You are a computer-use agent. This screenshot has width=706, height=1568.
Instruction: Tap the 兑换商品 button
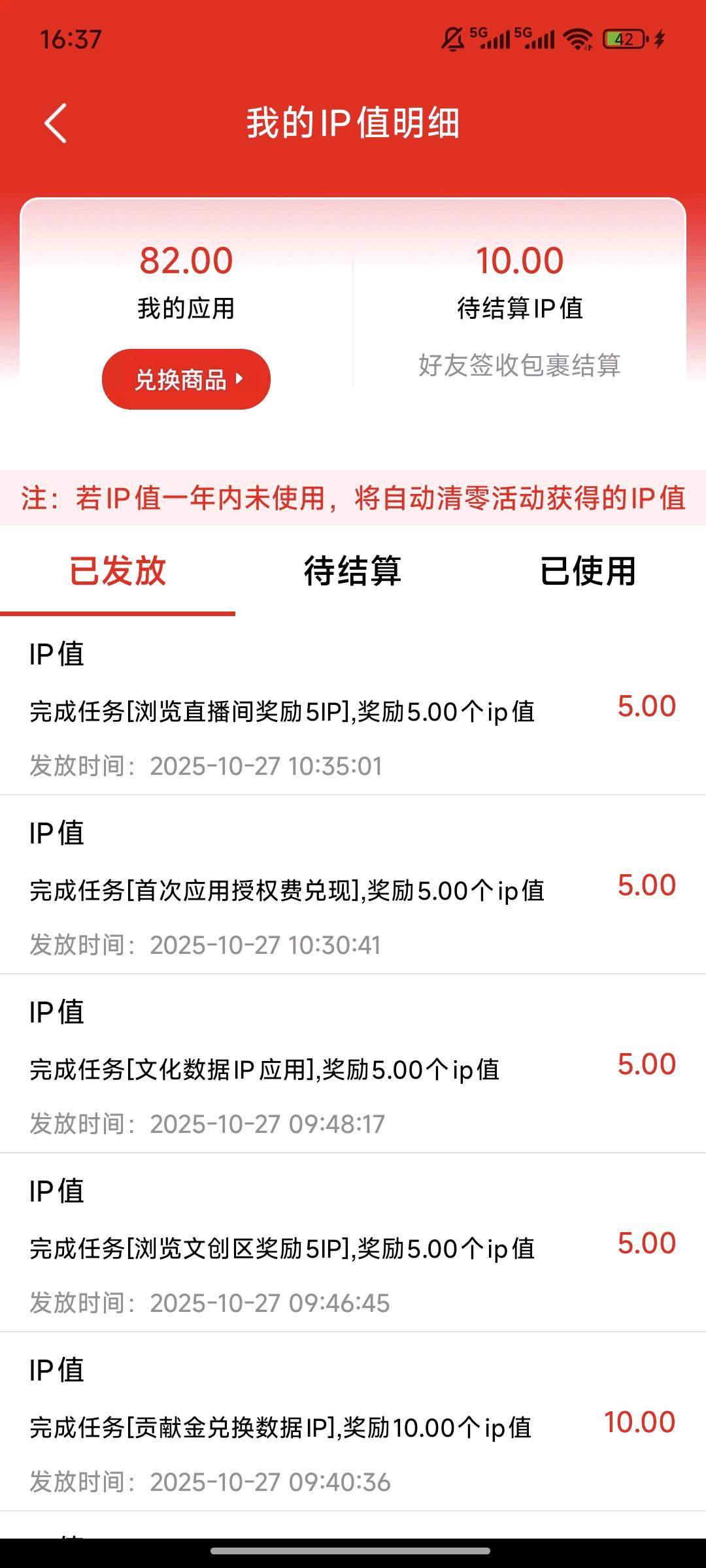pyautogui.click(x=186, y=379)
